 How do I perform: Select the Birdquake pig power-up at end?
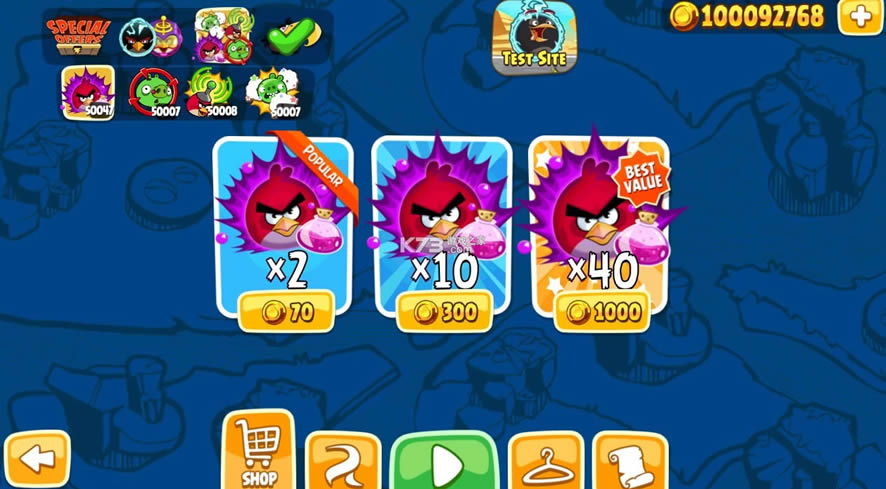273,94
